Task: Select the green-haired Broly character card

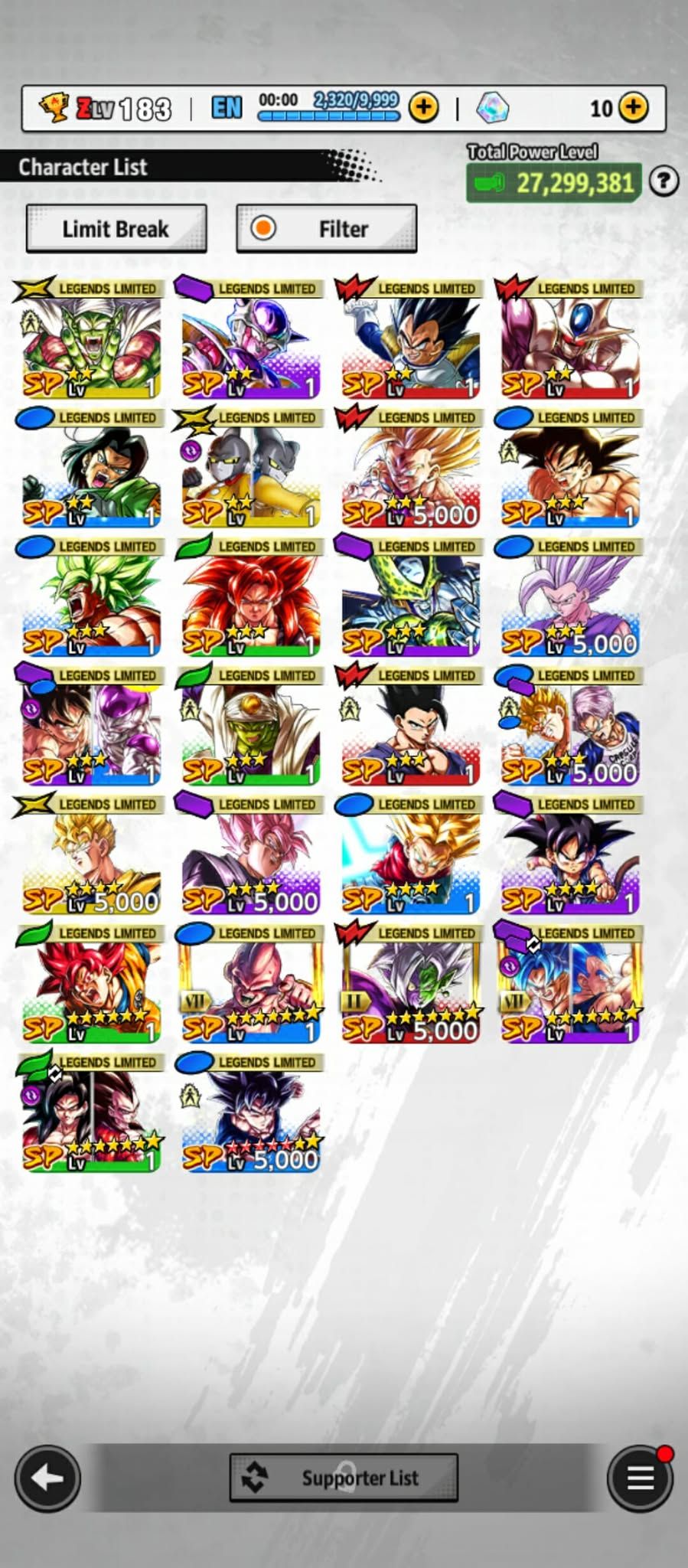Action: tap(90, 599)
